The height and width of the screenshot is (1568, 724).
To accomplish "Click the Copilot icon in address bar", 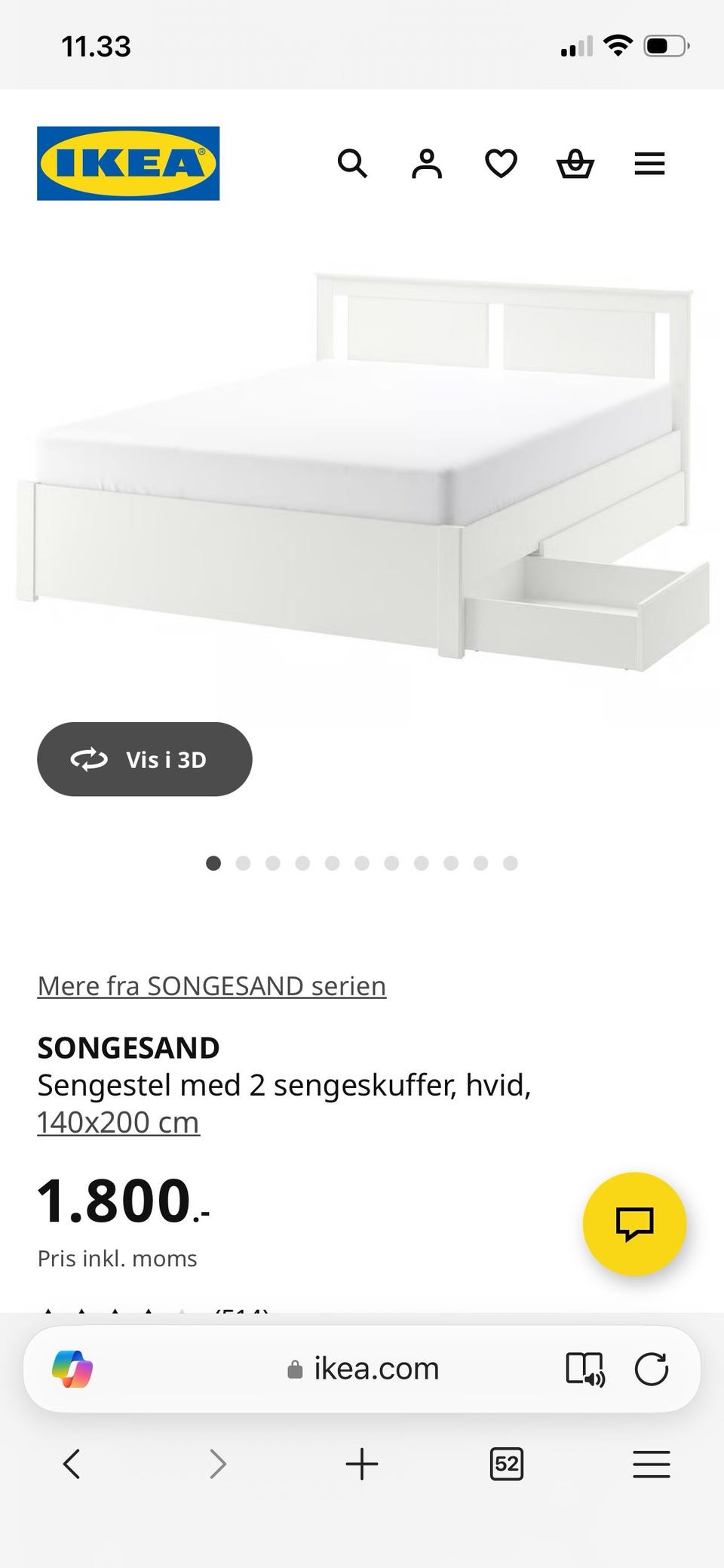I will click(73, 1367).
